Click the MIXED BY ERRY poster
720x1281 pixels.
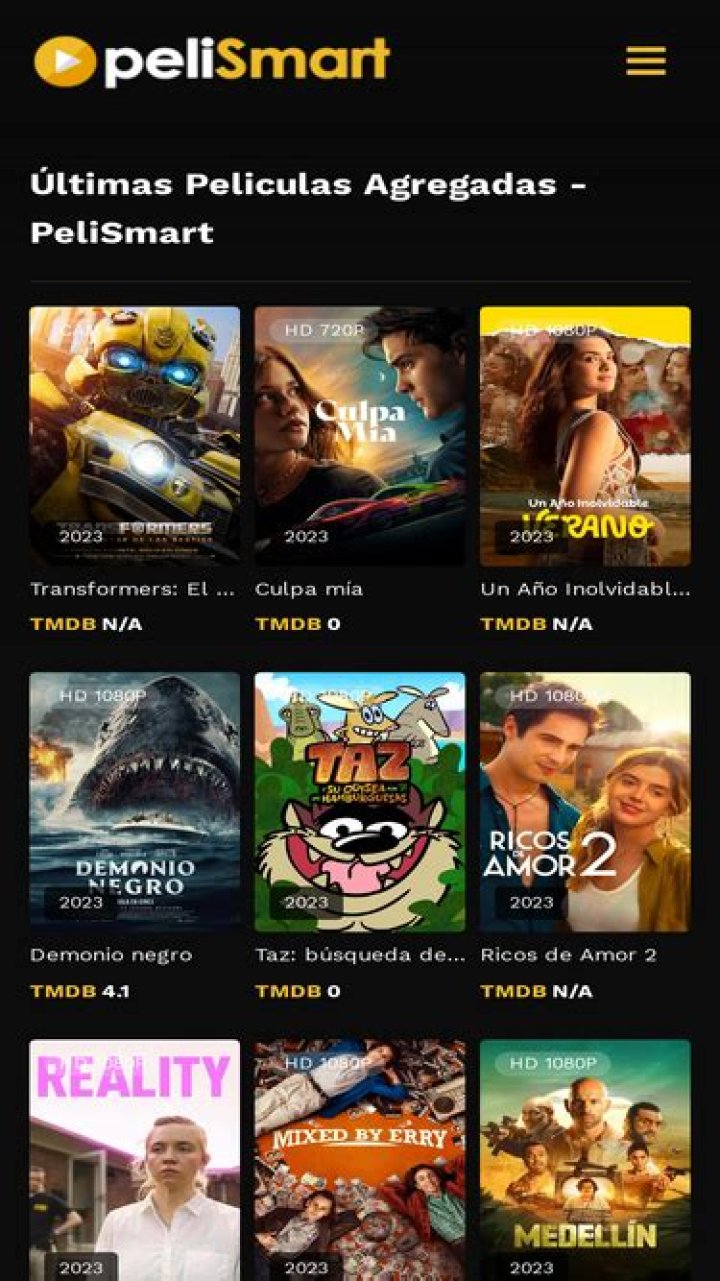[x=358, y=1160]
